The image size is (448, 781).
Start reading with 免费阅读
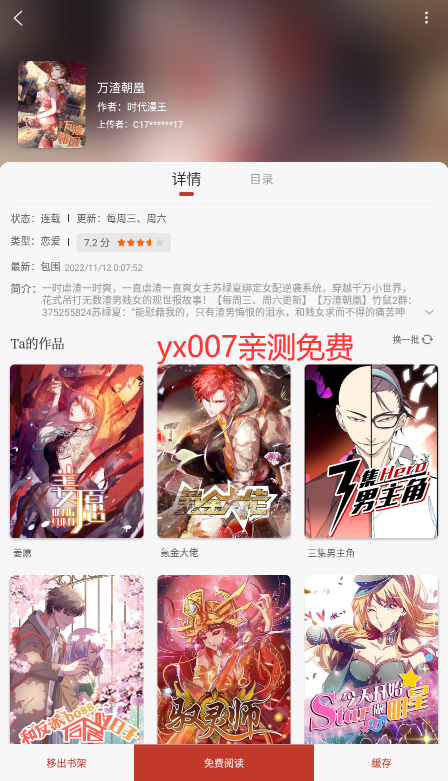(224, 763)
